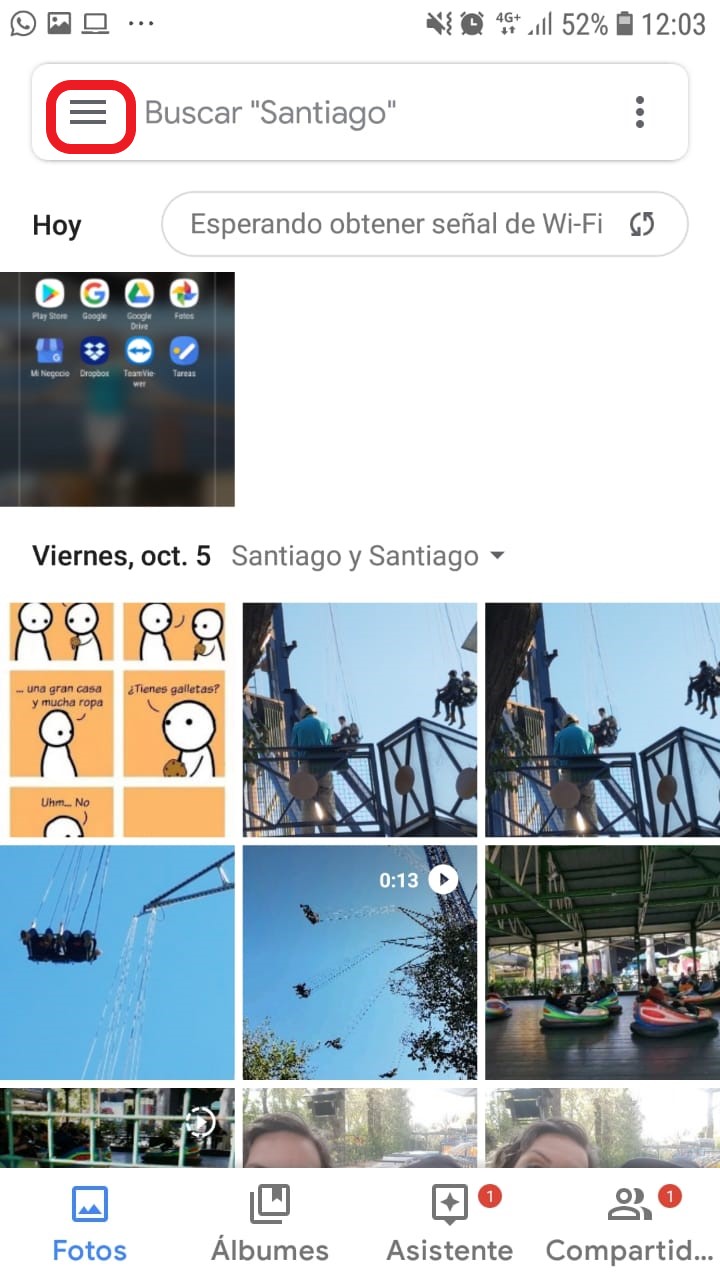Open the Compartido tab

click(x=630, y=1224)
